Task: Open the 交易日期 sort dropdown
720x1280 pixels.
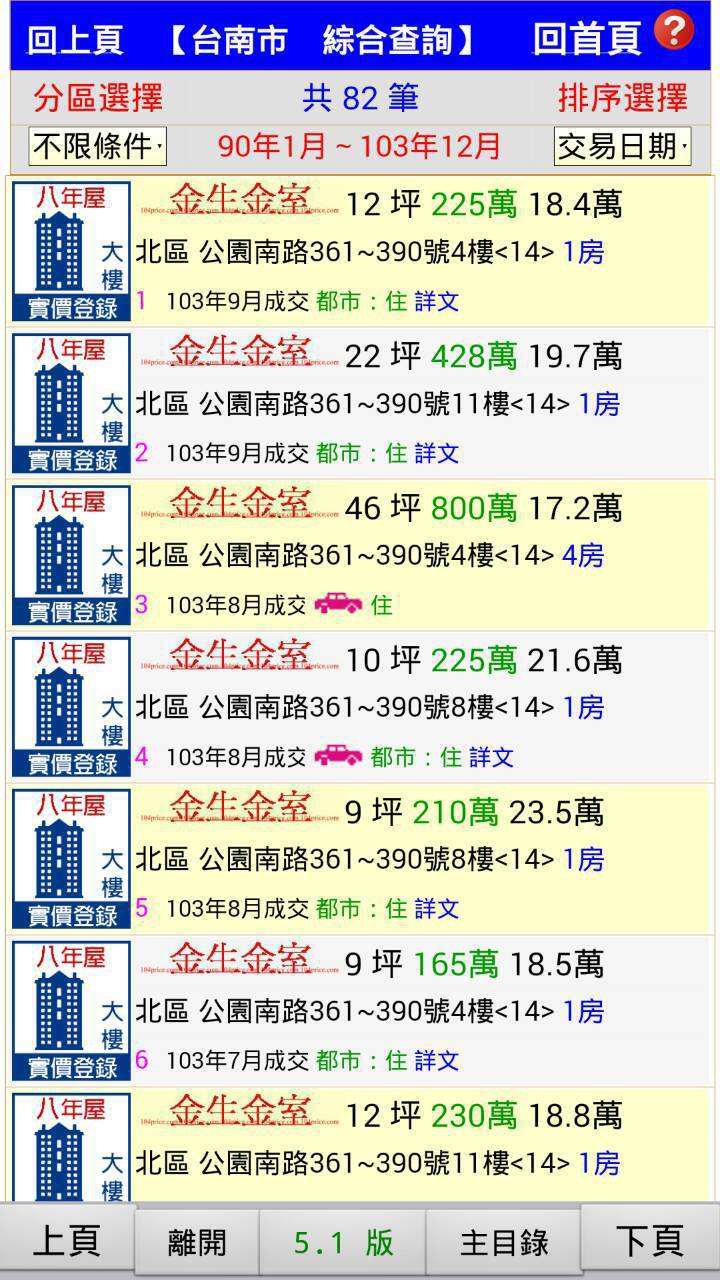Action: pos(623,147)
